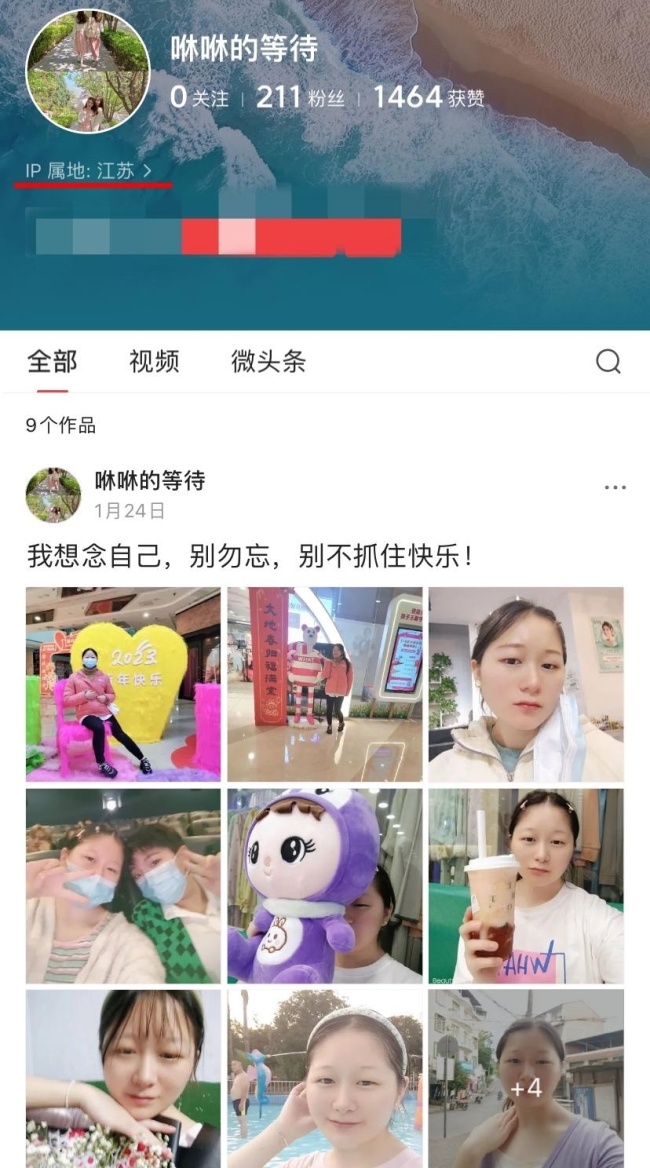The image size is (650, 1168).
Task: Search this user's posts with the magnifier
Action: pyautogui.click(x=608, y=362)
